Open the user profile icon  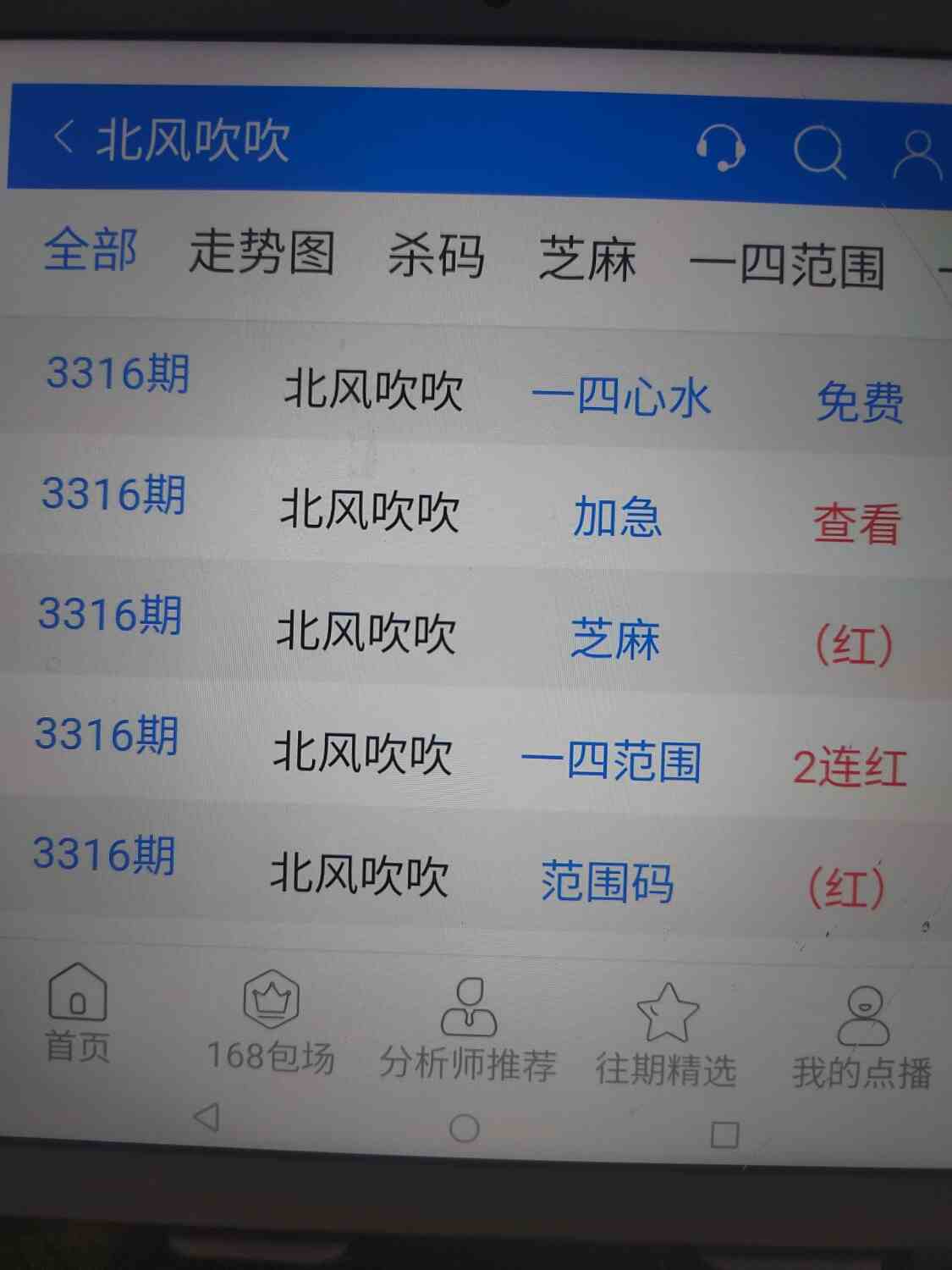click(917, 156)
